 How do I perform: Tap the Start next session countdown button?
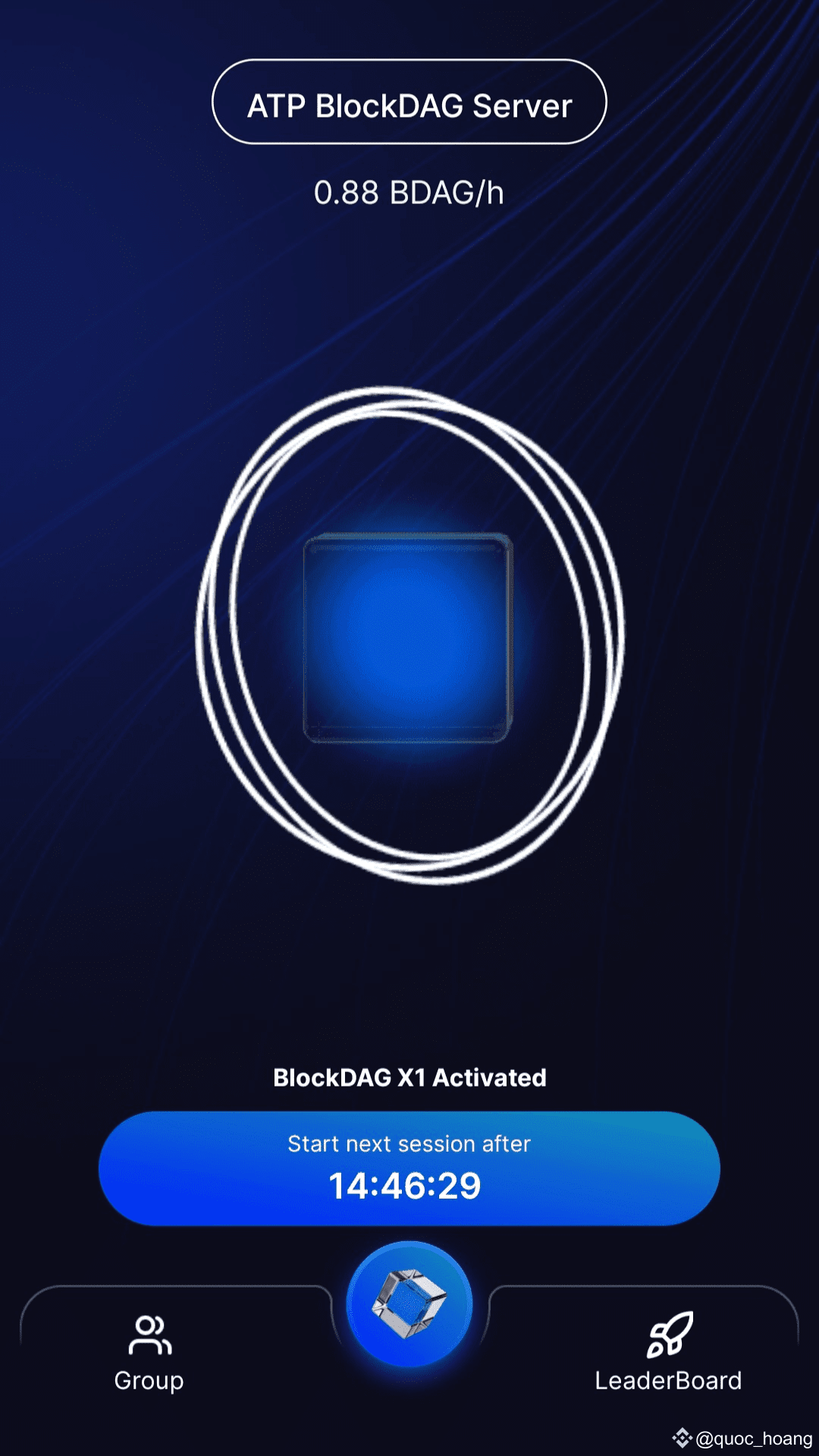coord(409,1168)
